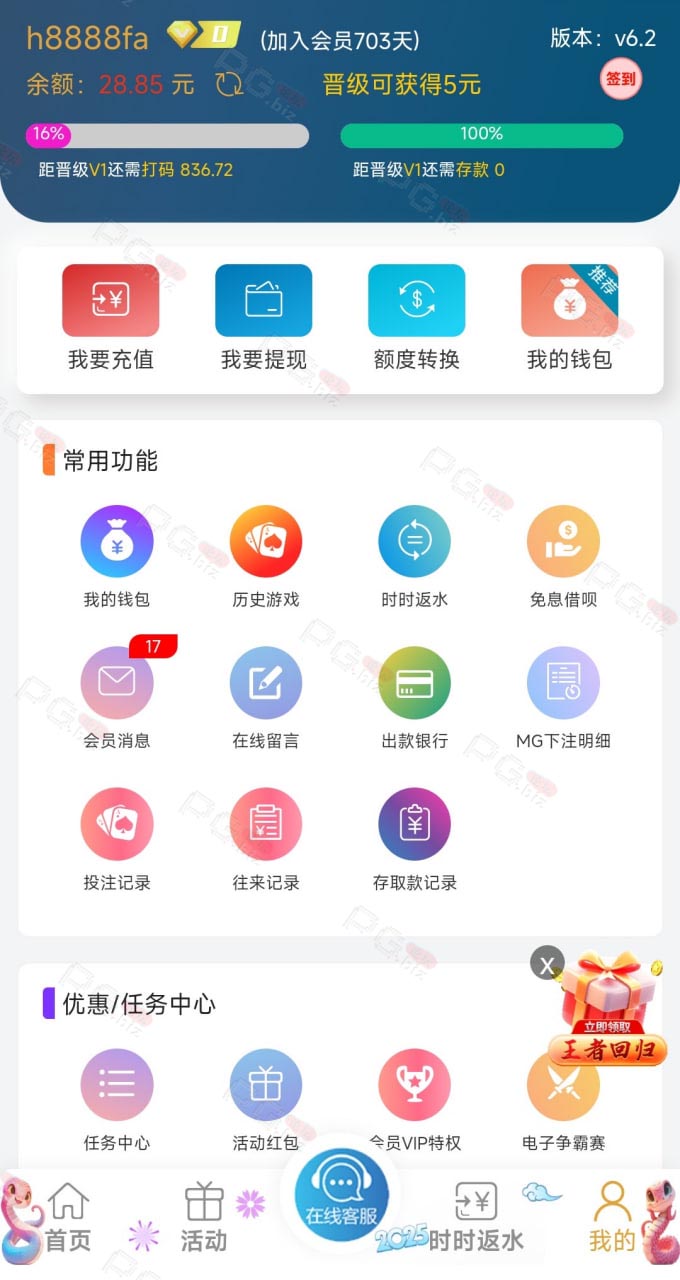Tap the 签到 check-in button
Screen dimensions: 680x1280
pos(621,79)
